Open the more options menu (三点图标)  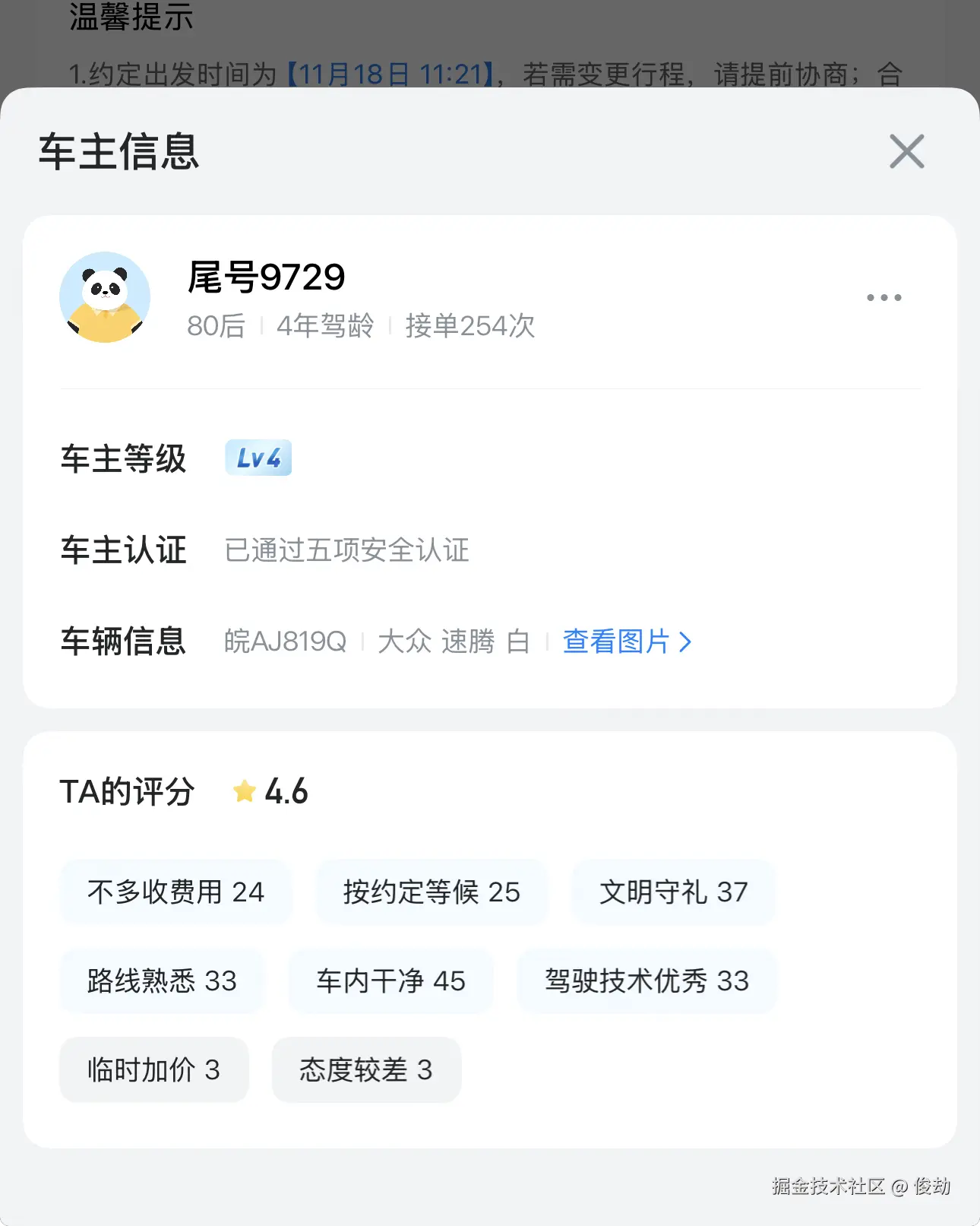tap(884, 297)
